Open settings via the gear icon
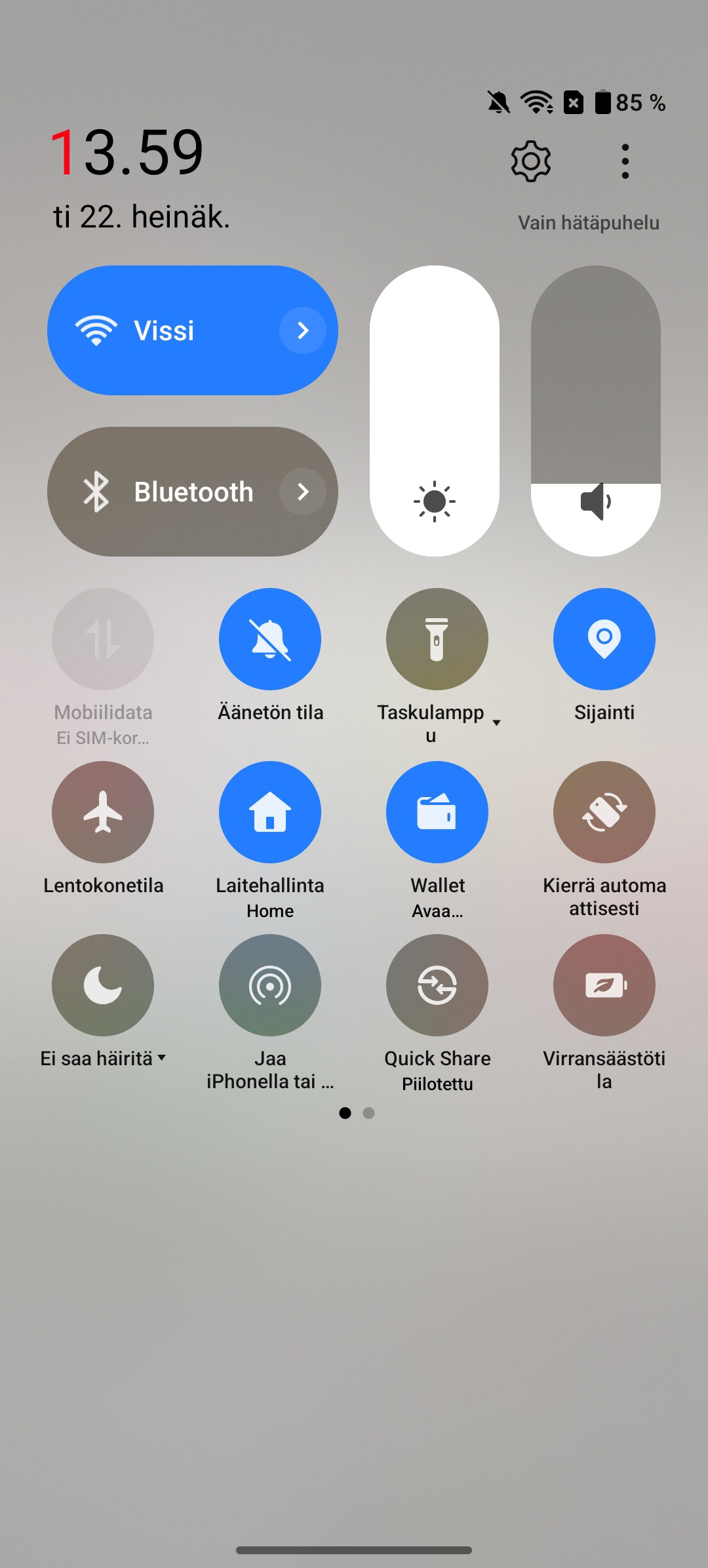The width and height of the screenshot is (708, 1568). coord(530,161)
